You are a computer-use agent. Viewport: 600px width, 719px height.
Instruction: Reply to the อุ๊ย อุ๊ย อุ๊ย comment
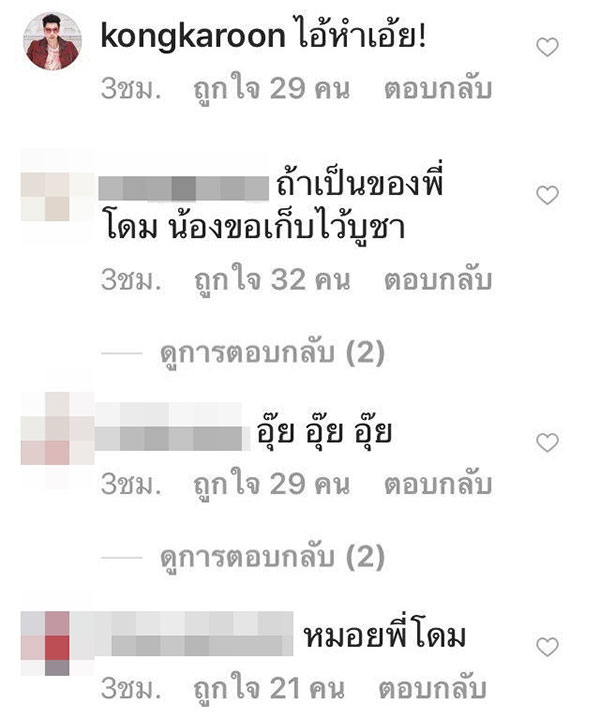[x=437, y=485]
